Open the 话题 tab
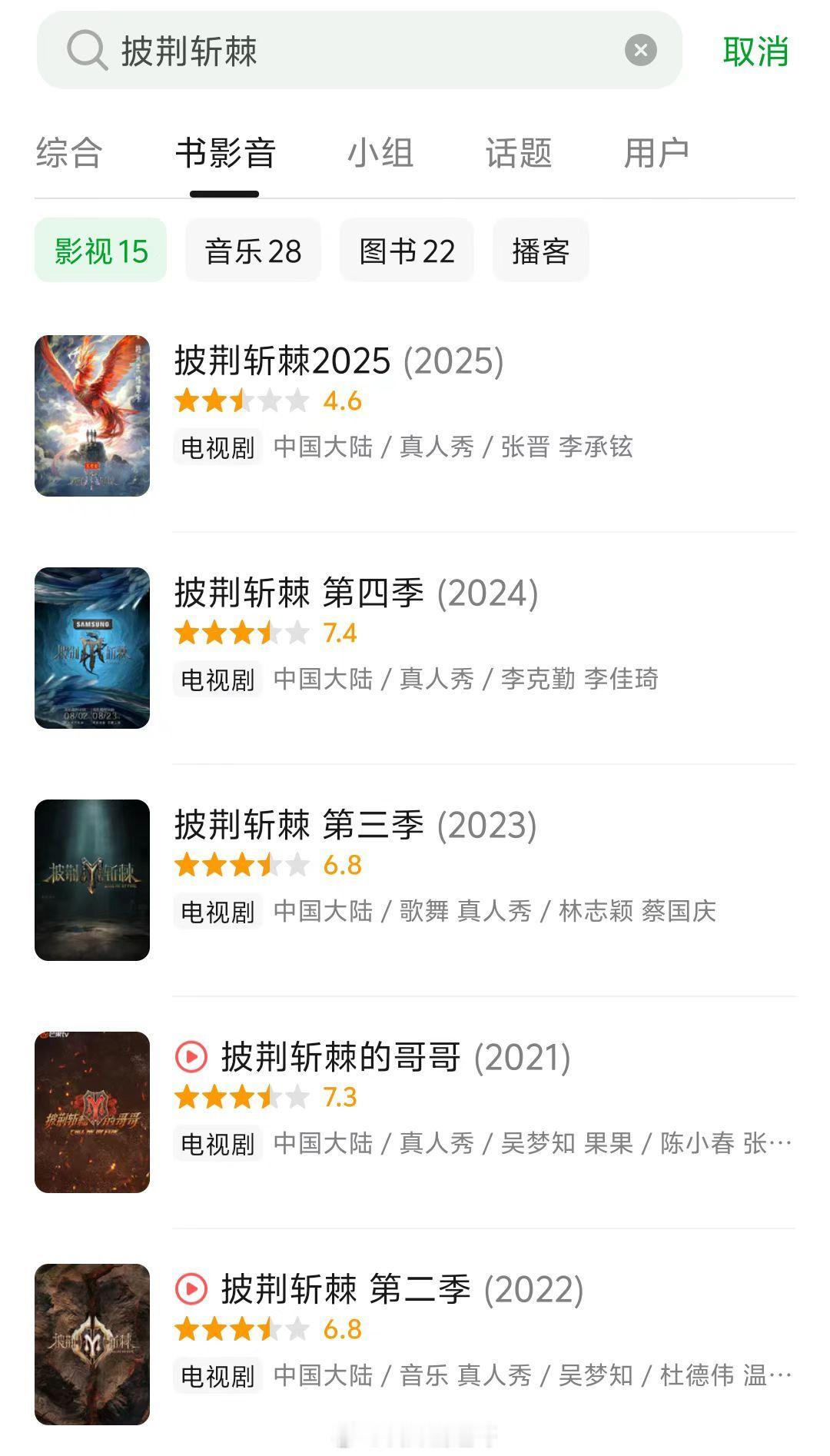The width and height of the screenshot is (830, 1456). (x=518, y=152)
